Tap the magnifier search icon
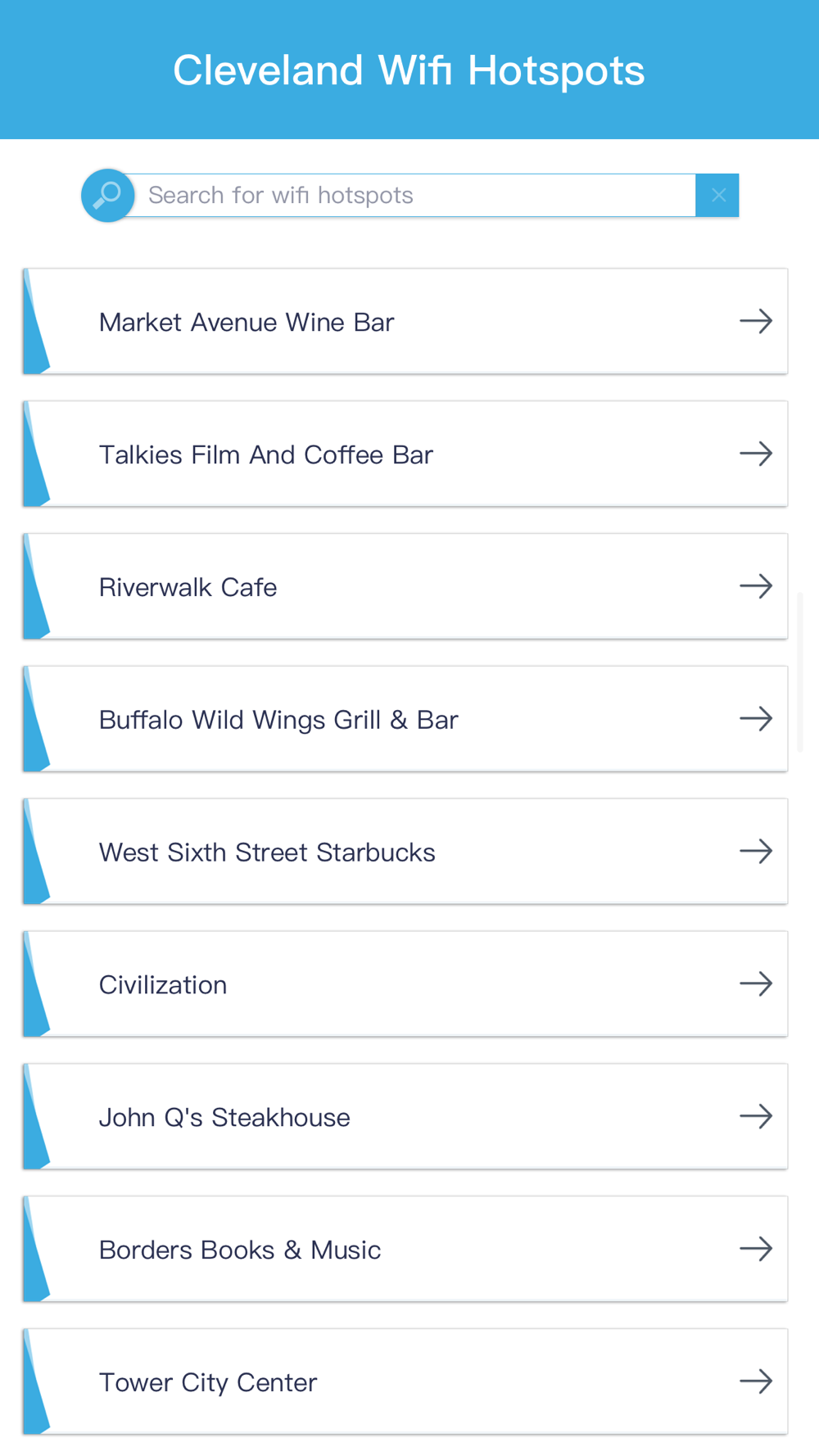Image resolution: width=819 pixels, height=1456 pixels. pyautogui.click(x=108, y=195)
